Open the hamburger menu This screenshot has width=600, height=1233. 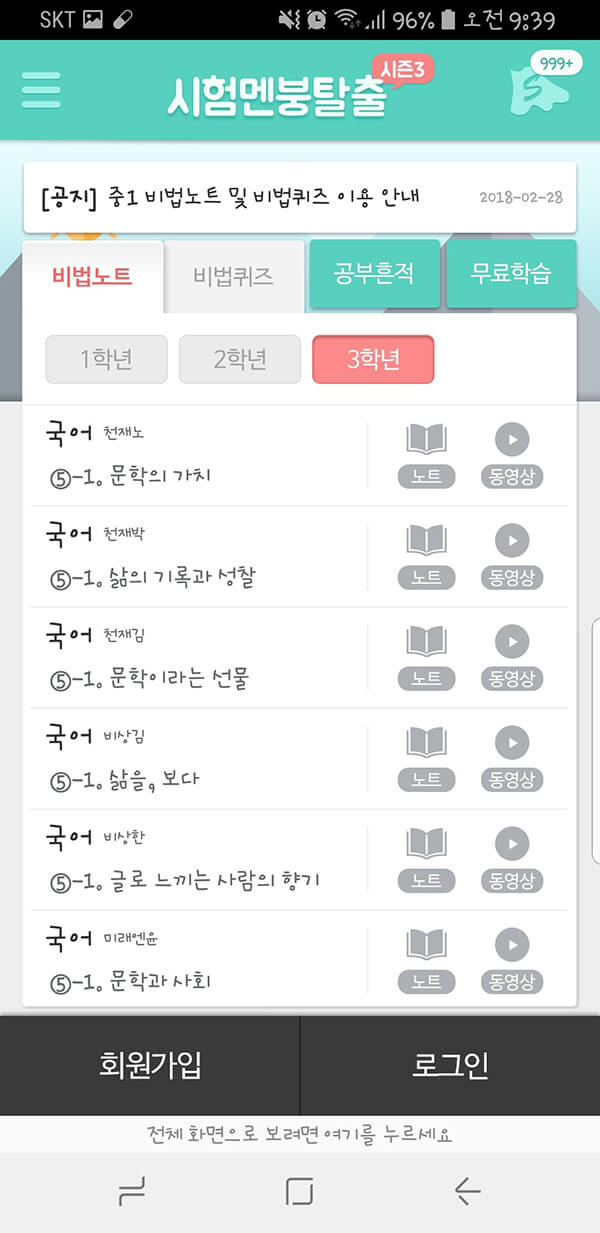point(41,90)
